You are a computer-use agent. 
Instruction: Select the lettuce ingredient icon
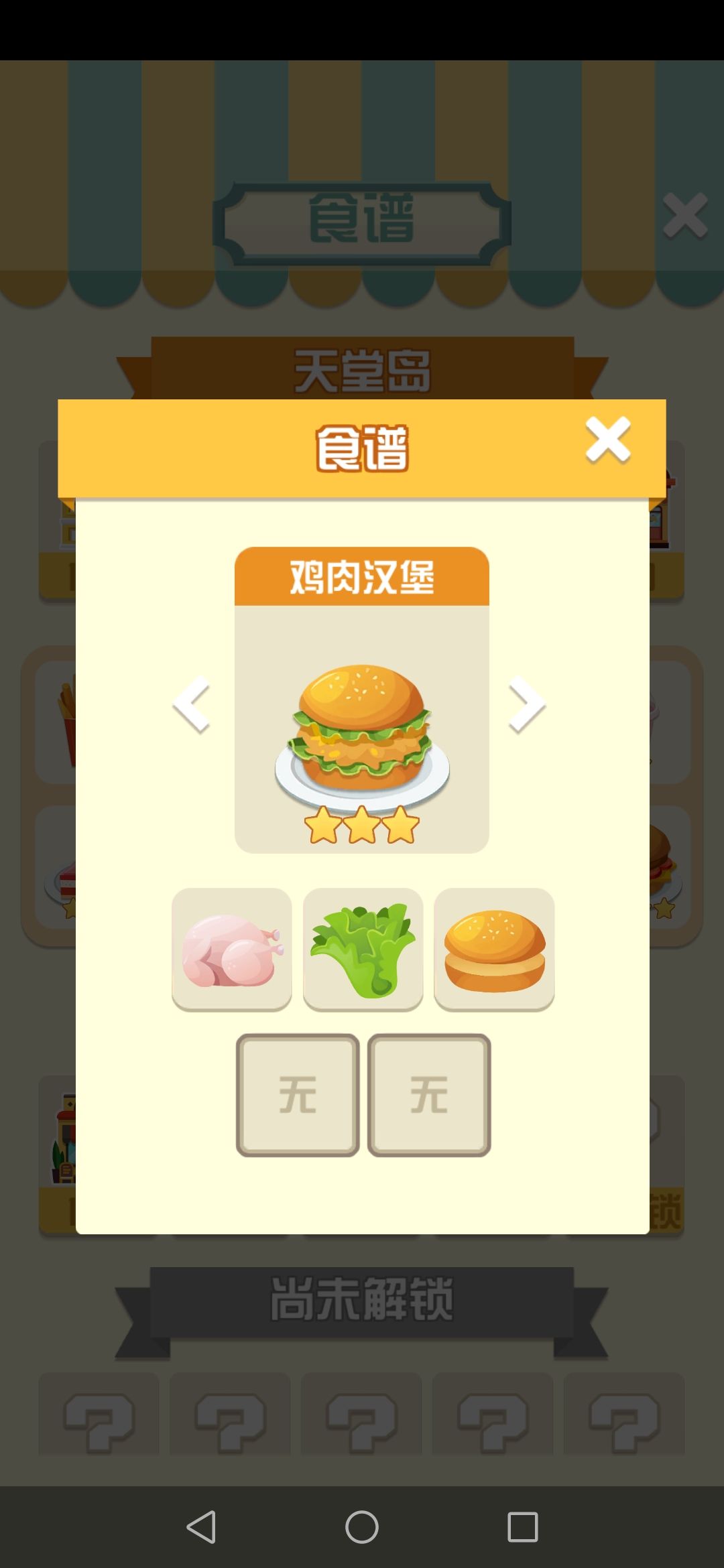point(362,948)
